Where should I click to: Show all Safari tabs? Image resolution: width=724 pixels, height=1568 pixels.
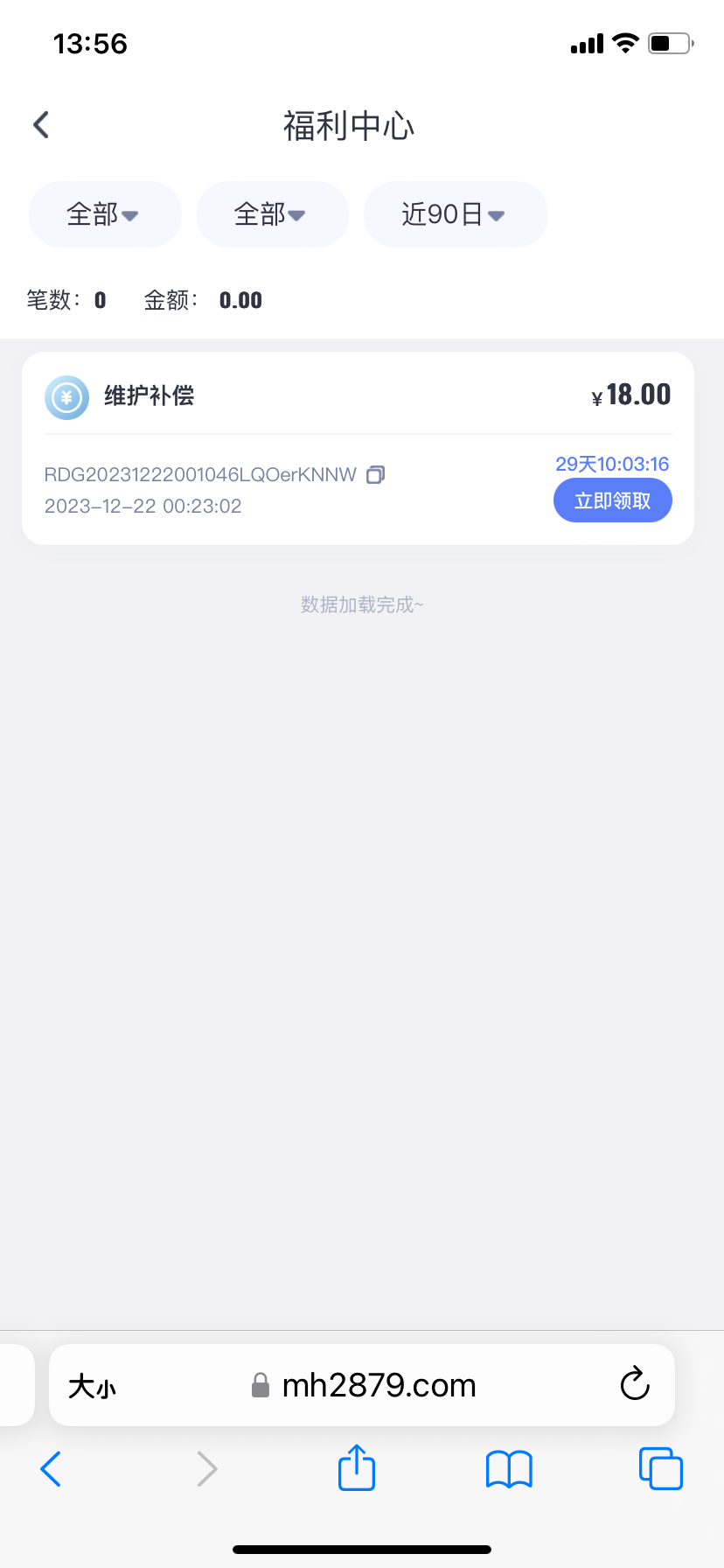click(x=661, y=1468)
